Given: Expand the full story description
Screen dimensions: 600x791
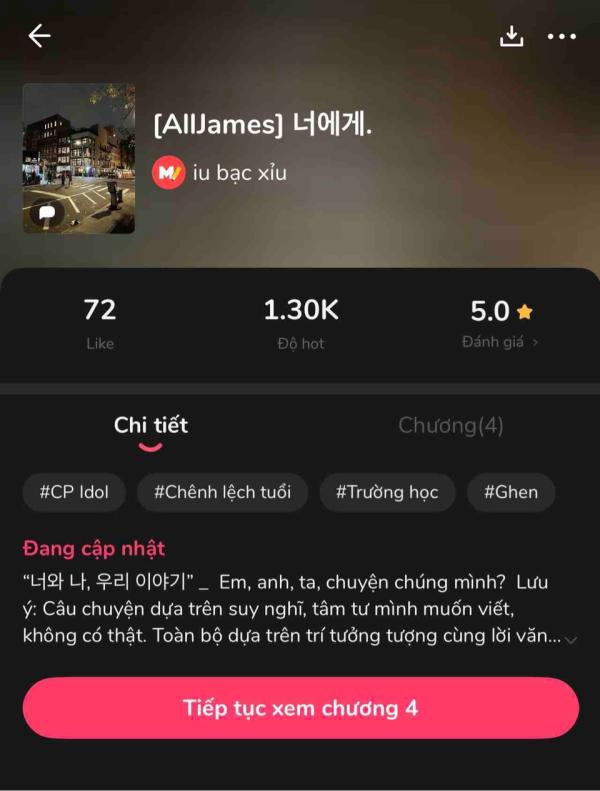Looking at the screenshot, I should pyautogui.click(x=570, y=639).
